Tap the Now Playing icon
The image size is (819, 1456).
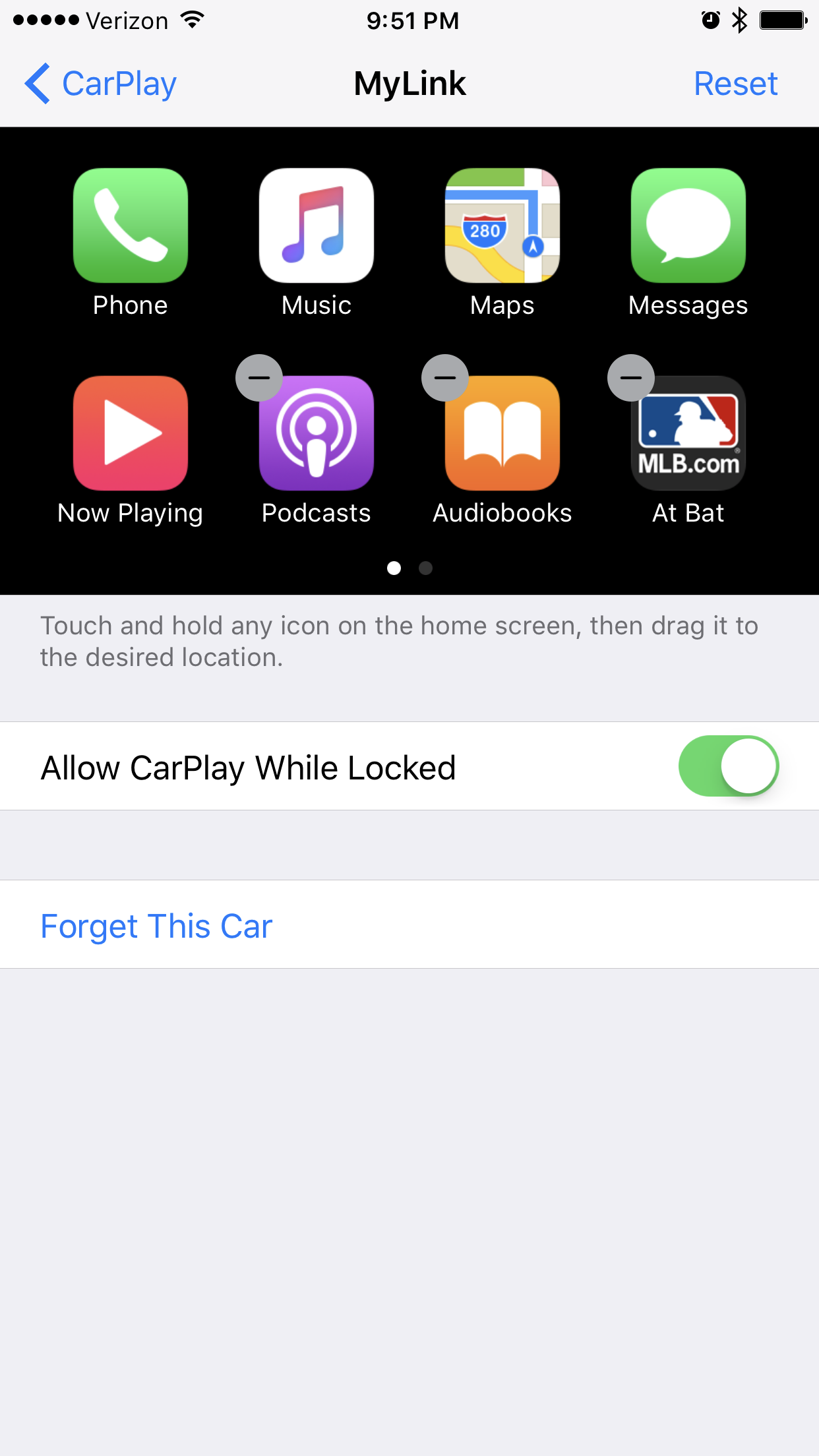(x=131, y=433)
